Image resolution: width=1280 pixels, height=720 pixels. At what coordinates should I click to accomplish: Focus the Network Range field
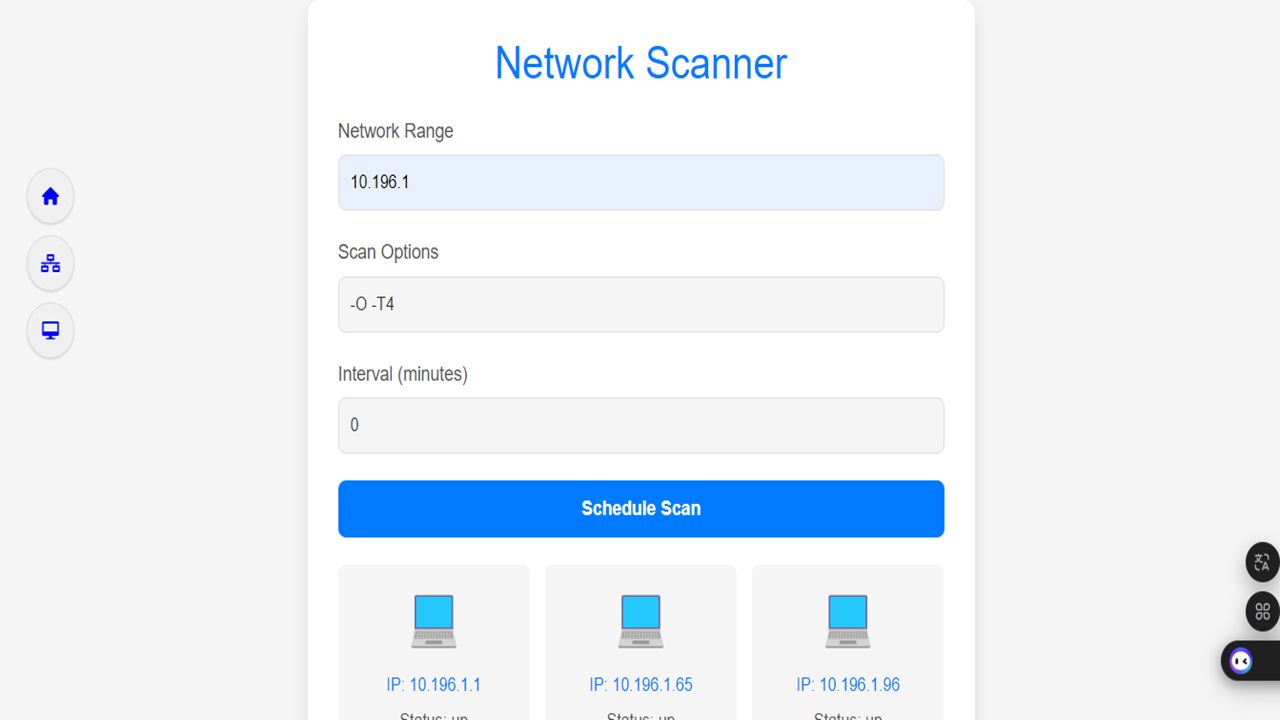click(x=640, y=182)
